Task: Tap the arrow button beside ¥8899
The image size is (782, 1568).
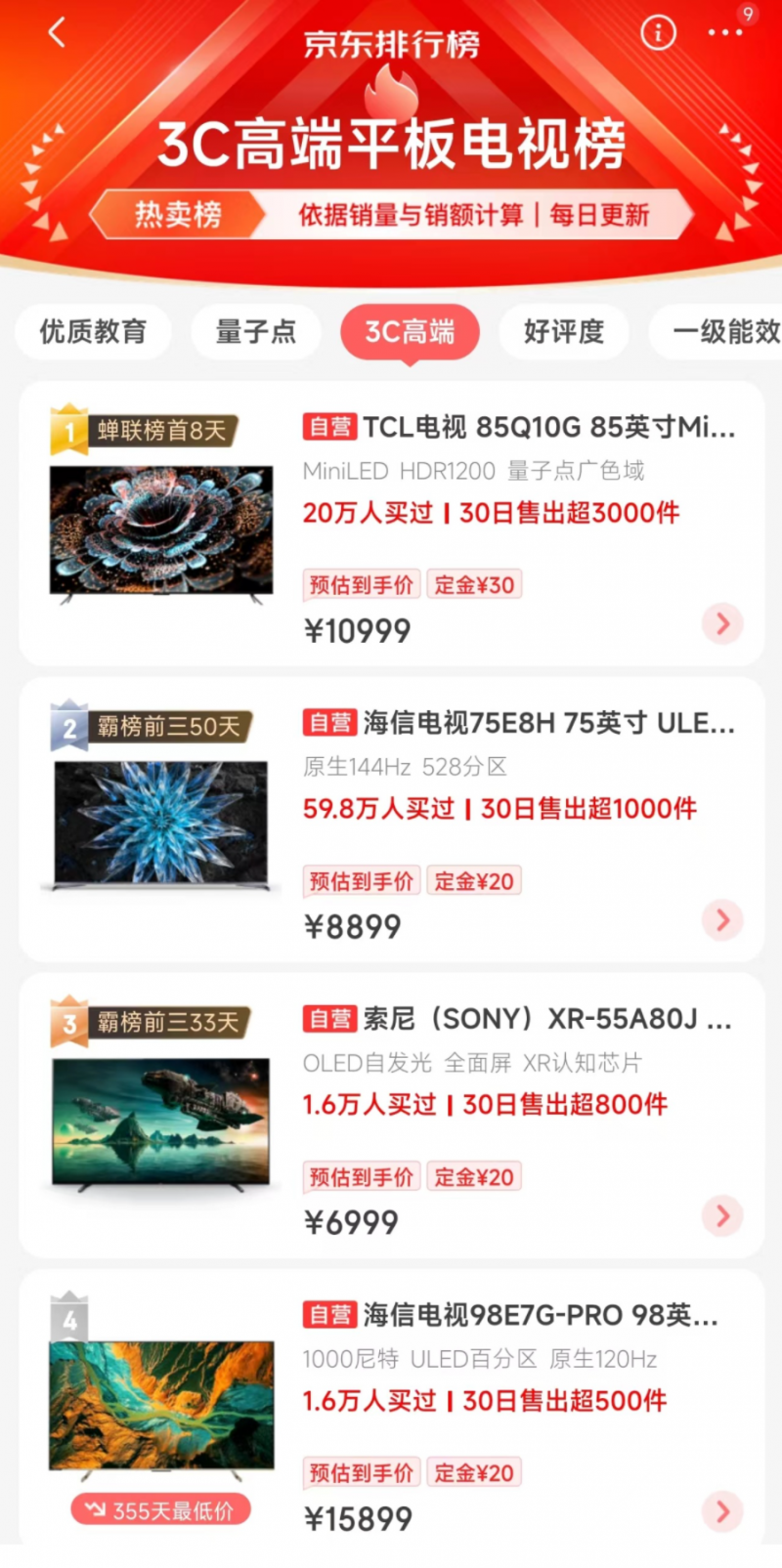Action: pos(722,919)
